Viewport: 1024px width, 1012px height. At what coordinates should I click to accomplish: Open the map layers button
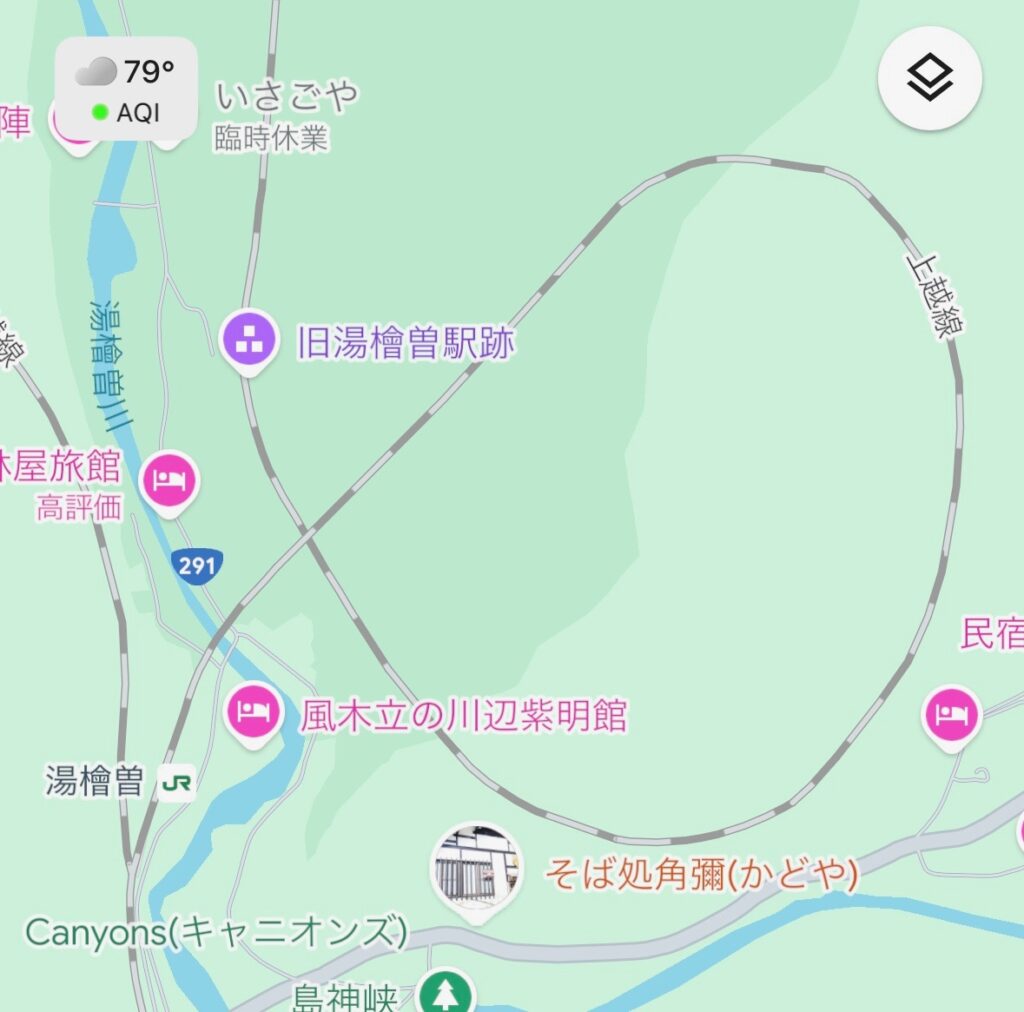click(x=929, y=78)
